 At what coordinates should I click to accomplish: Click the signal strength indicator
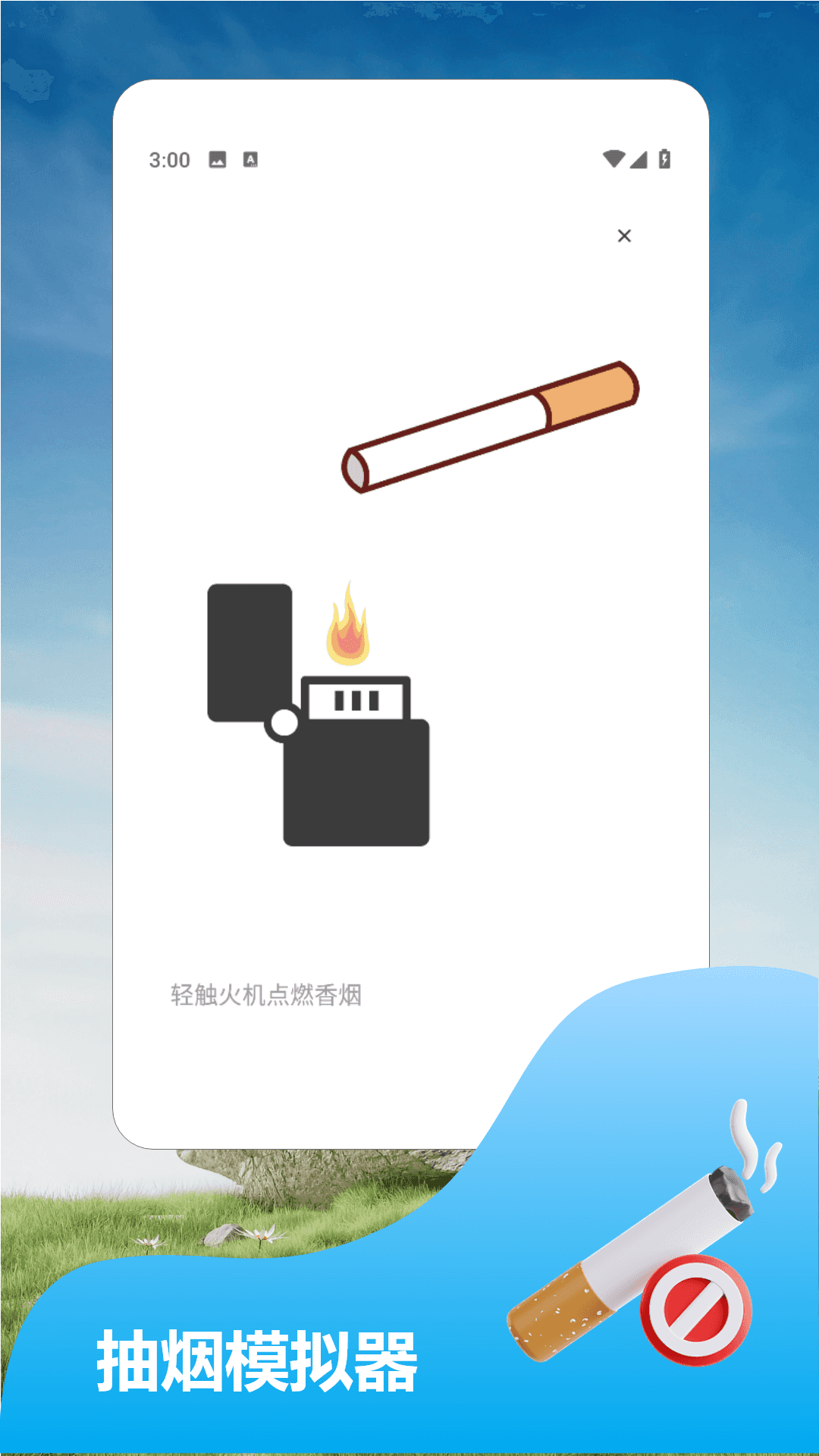coord(639,158)
